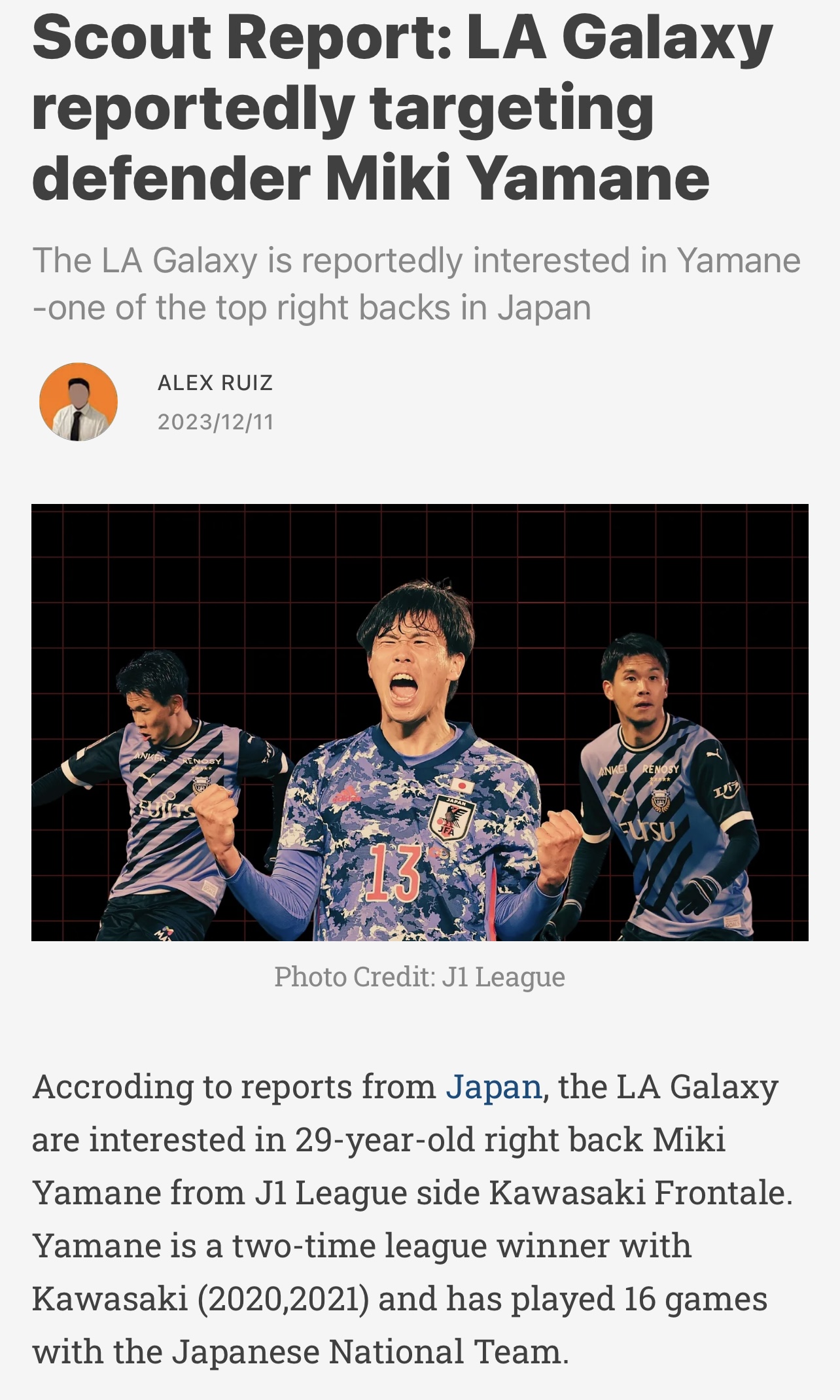The image size is (840, 1400).
Task: Tap Alex Ruiz's author avatar
Action: [x=79, y=402]
